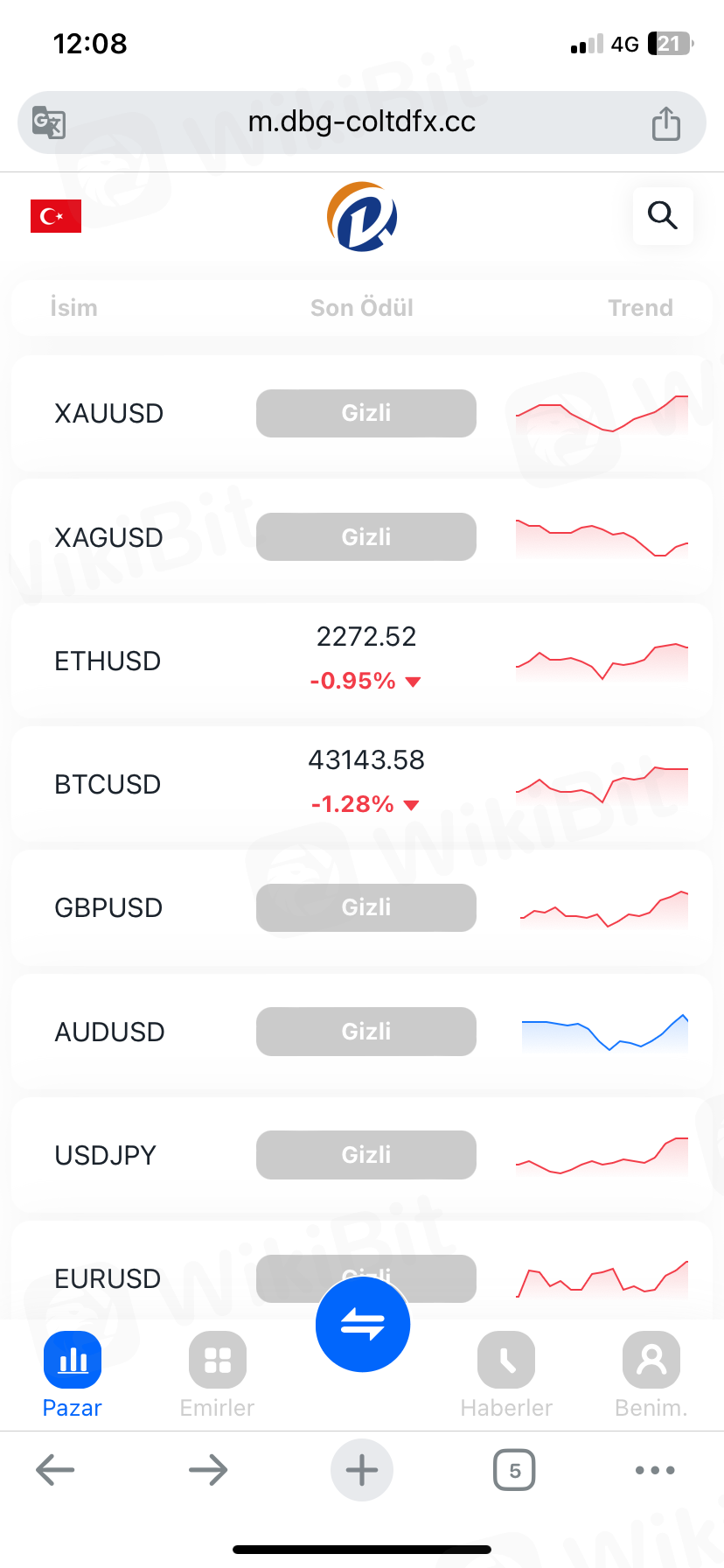
Task: Switch to the Haberler tab
Action: [x=506, y=1374]
